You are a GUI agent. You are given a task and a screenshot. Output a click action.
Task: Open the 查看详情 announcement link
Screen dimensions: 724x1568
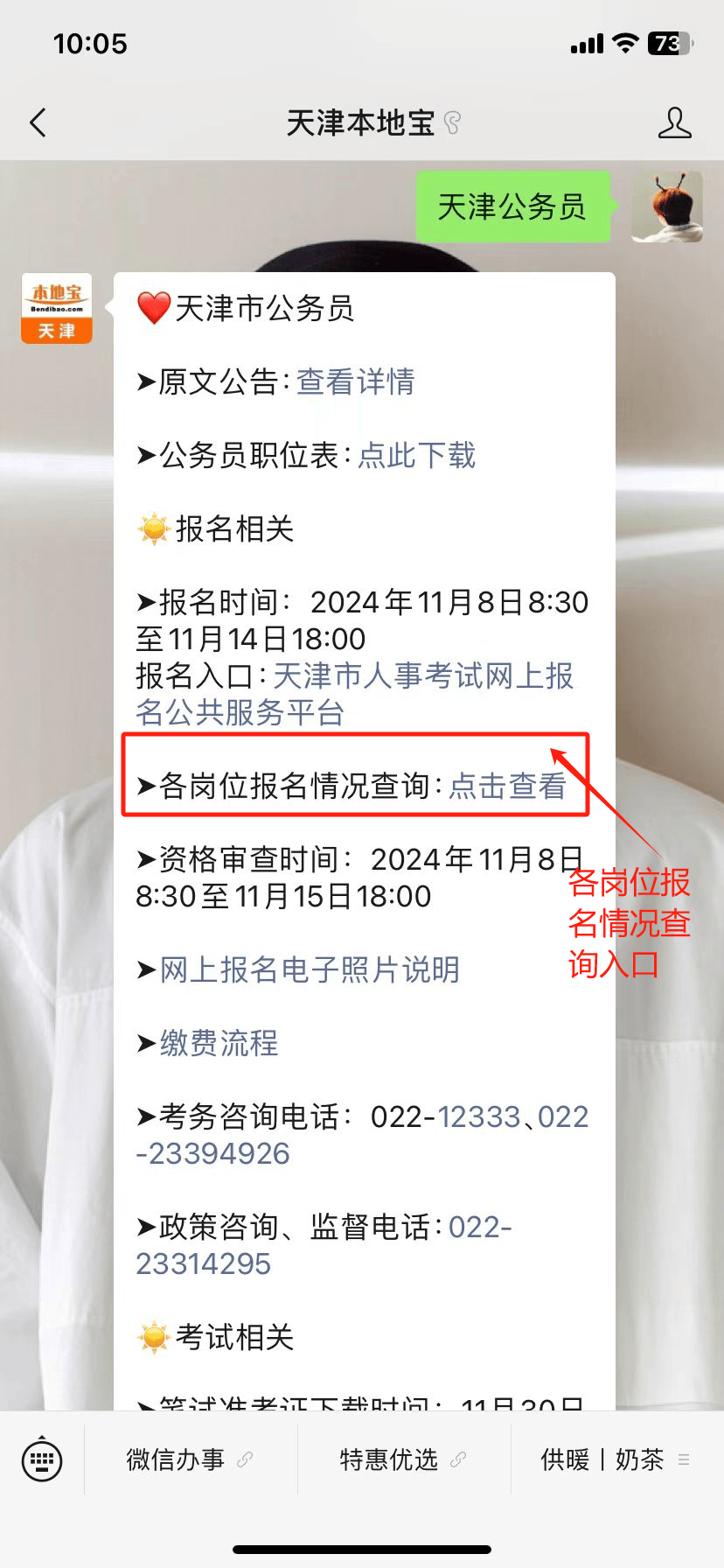click(355, 381)
